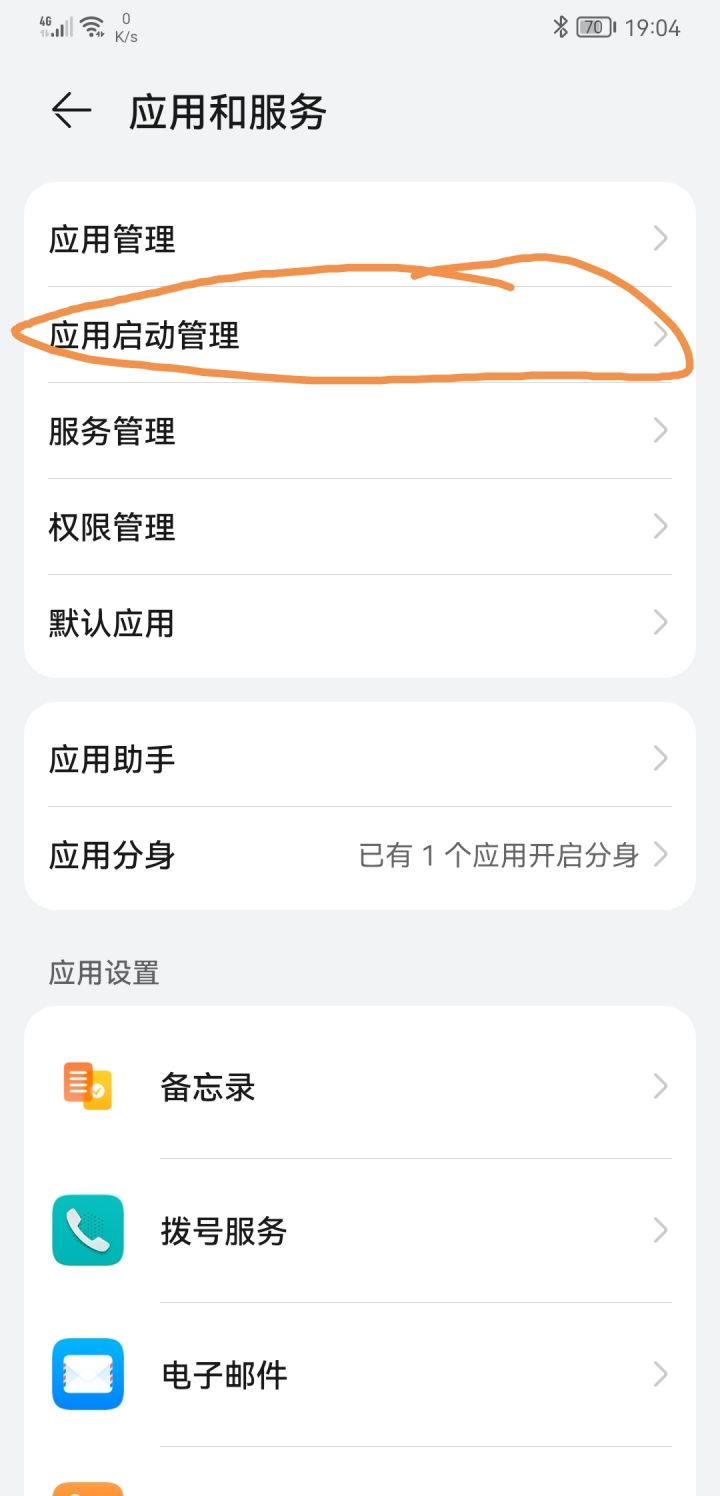
Task: Open 服务管理 row
Action: tap(360, 431)
